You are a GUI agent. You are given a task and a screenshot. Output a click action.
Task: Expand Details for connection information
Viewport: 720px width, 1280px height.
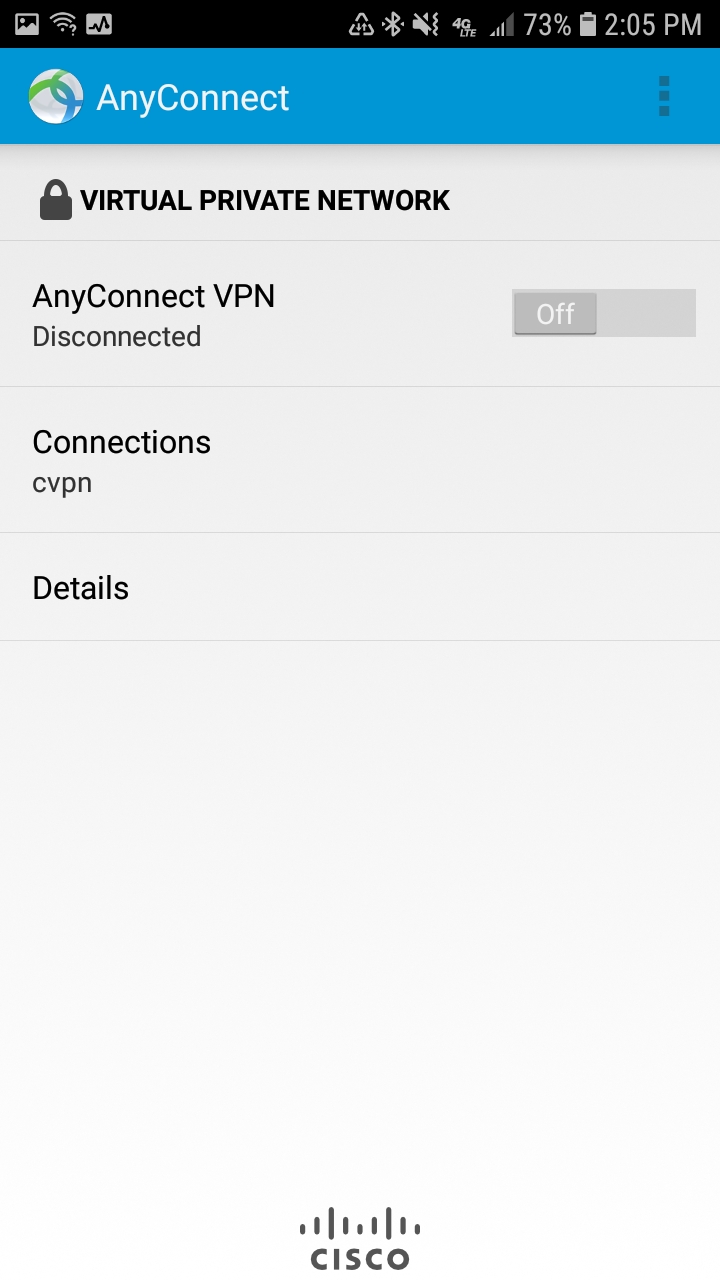tap(80, 588)
